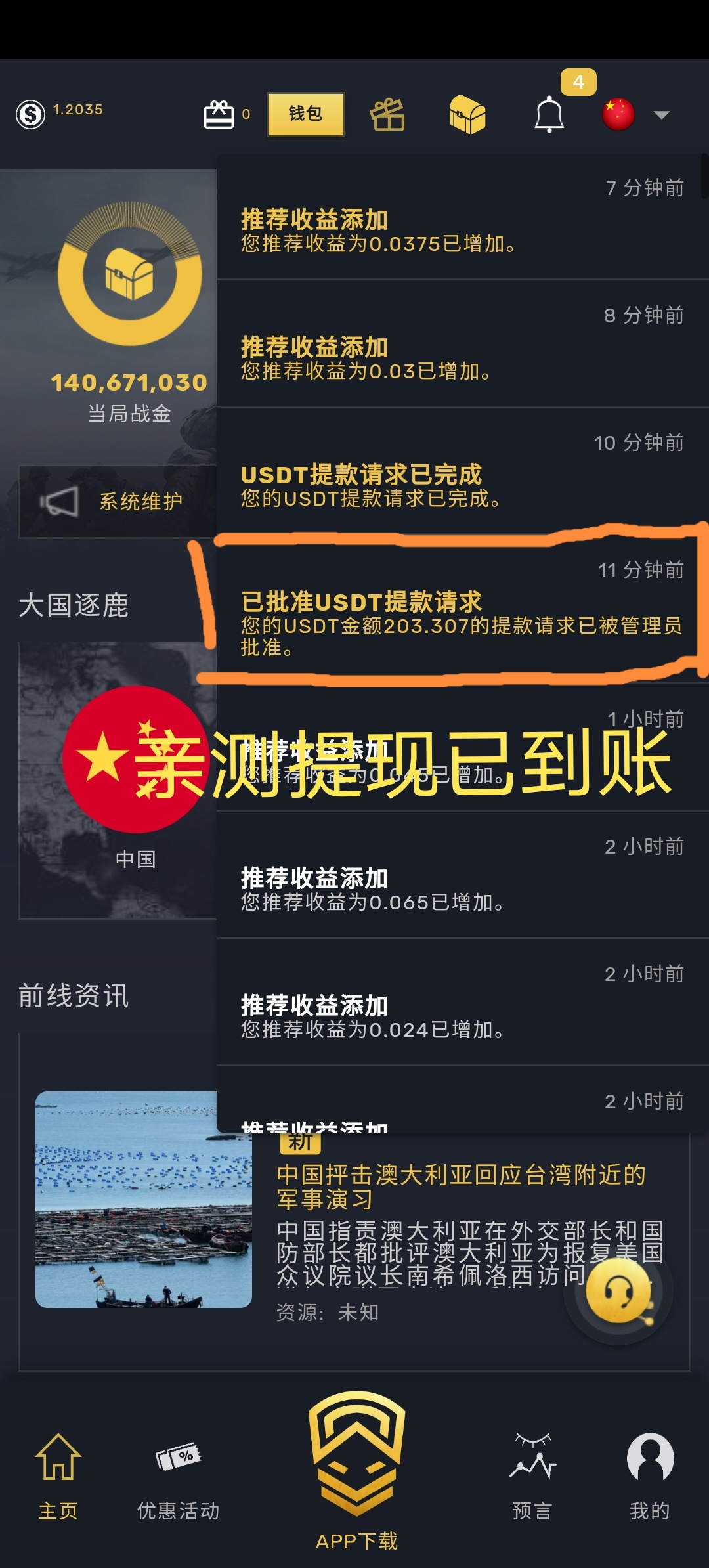Open the notifications bell
This screenshot has height=1568, width=709.
point(549,115)
